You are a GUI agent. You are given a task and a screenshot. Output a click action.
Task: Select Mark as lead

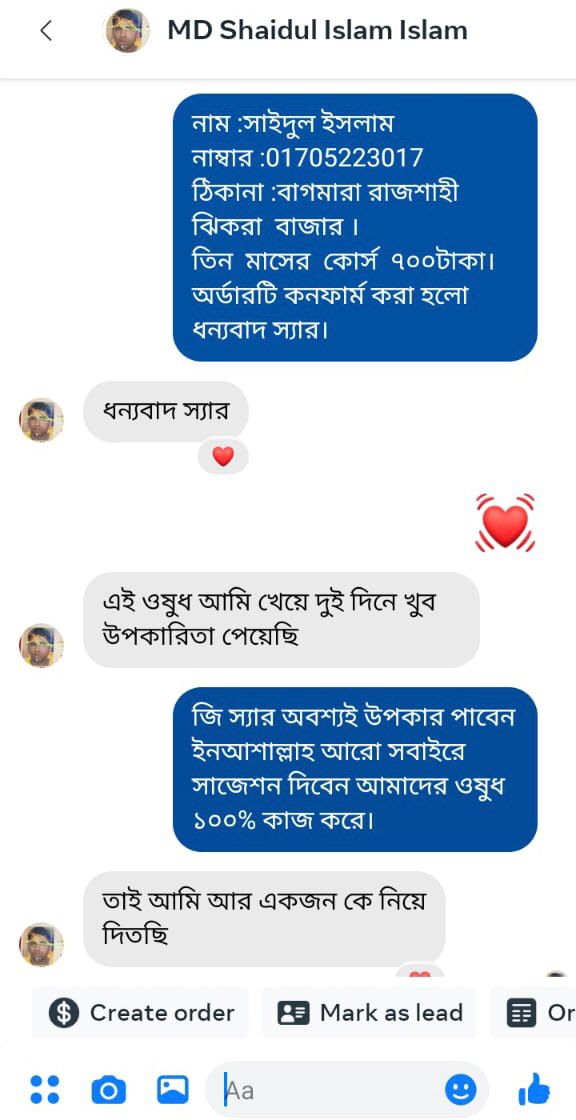(x=369, y=1012)
